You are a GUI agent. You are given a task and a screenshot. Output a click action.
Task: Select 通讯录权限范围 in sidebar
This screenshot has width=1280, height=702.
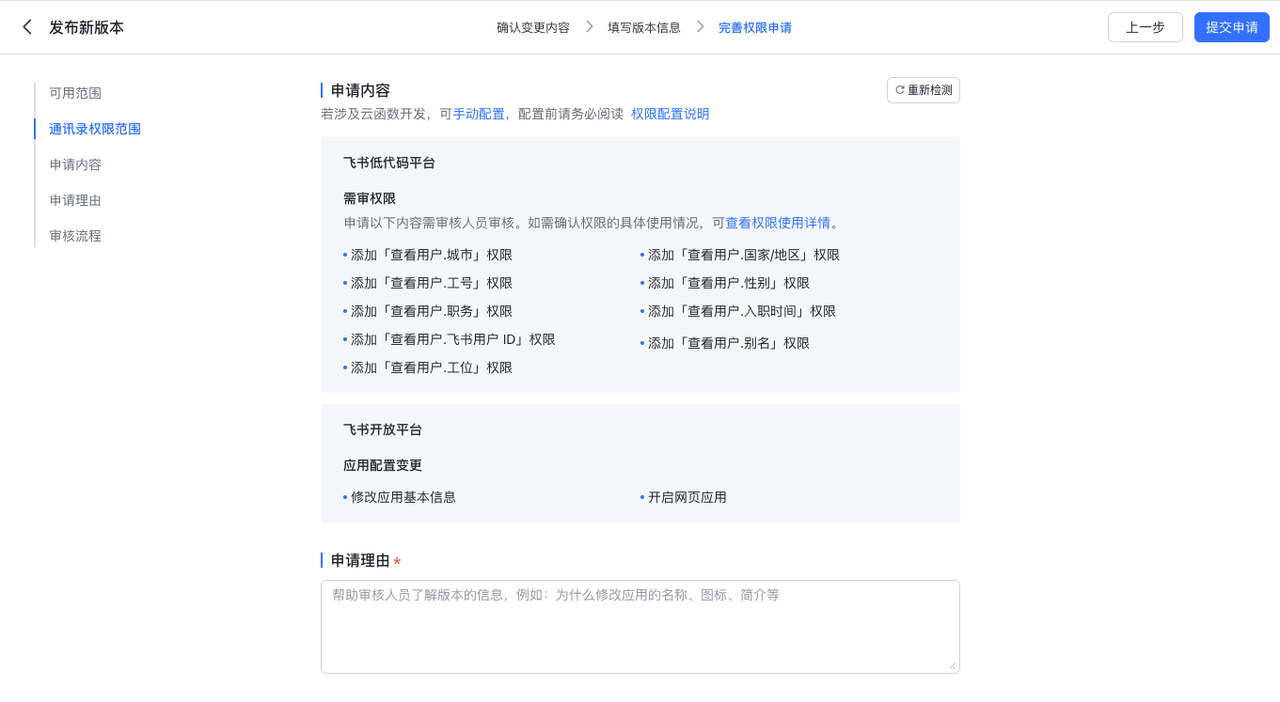tap(95, 129)
